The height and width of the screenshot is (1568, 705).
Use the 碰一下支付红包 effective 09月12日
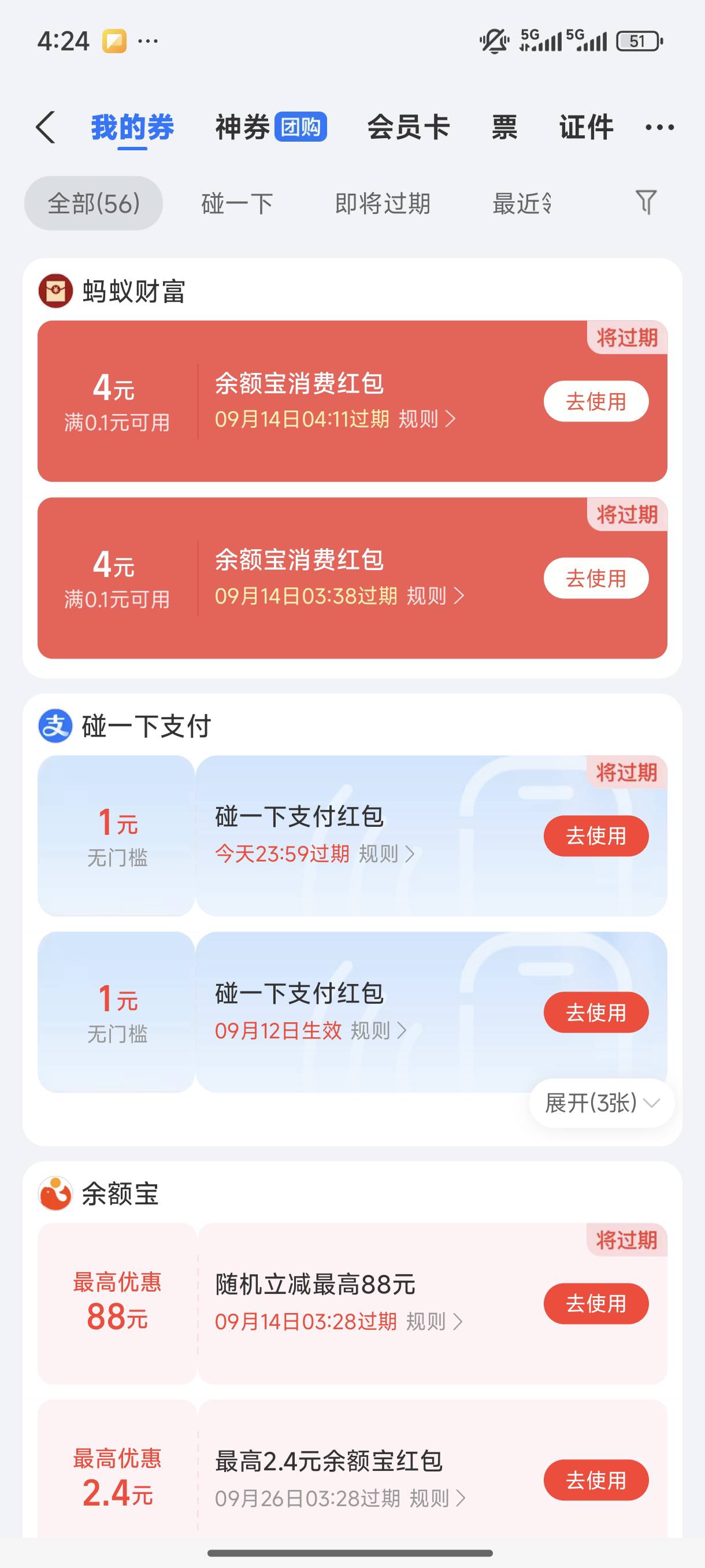pos(596,1012)
